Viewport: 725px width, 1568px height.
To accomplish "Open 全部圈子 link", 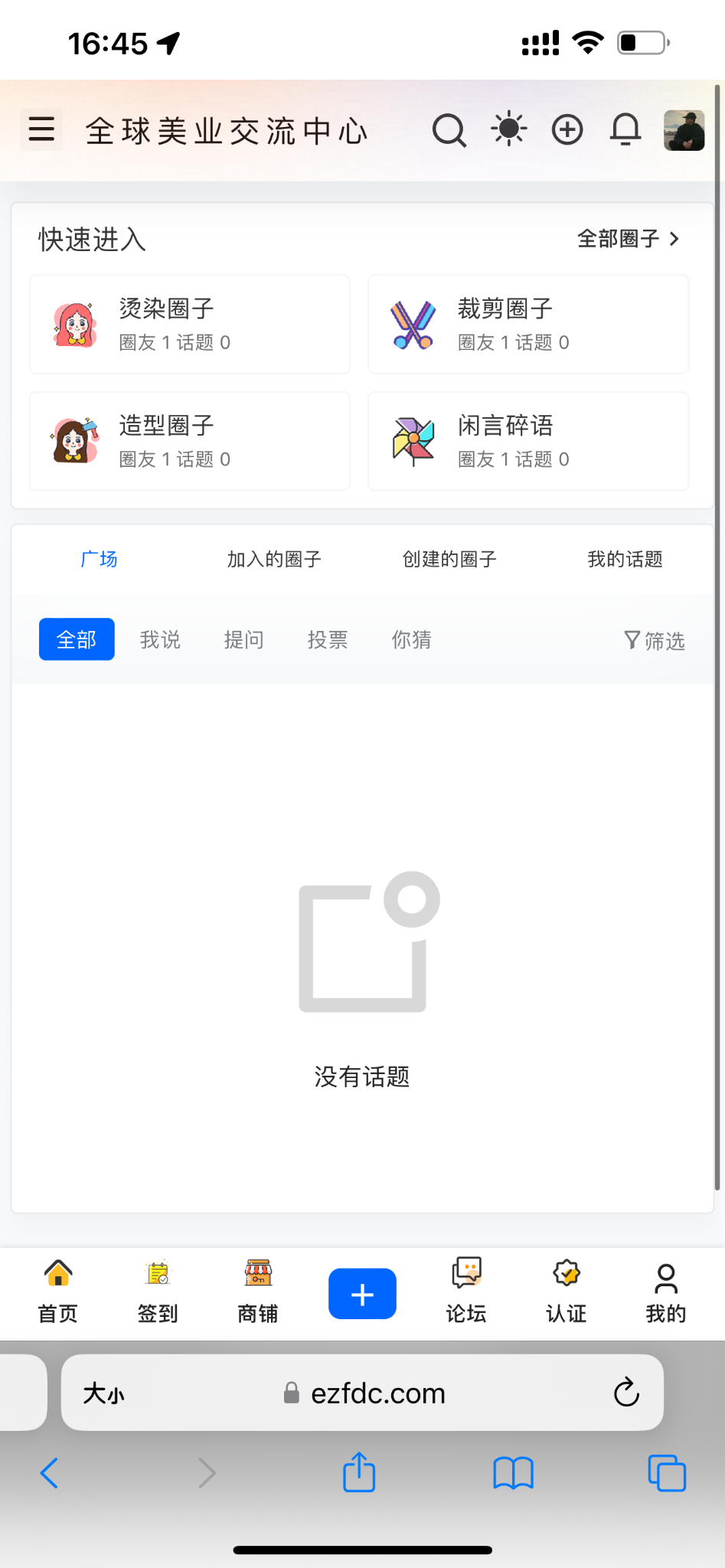I will (x=628, y=239).
